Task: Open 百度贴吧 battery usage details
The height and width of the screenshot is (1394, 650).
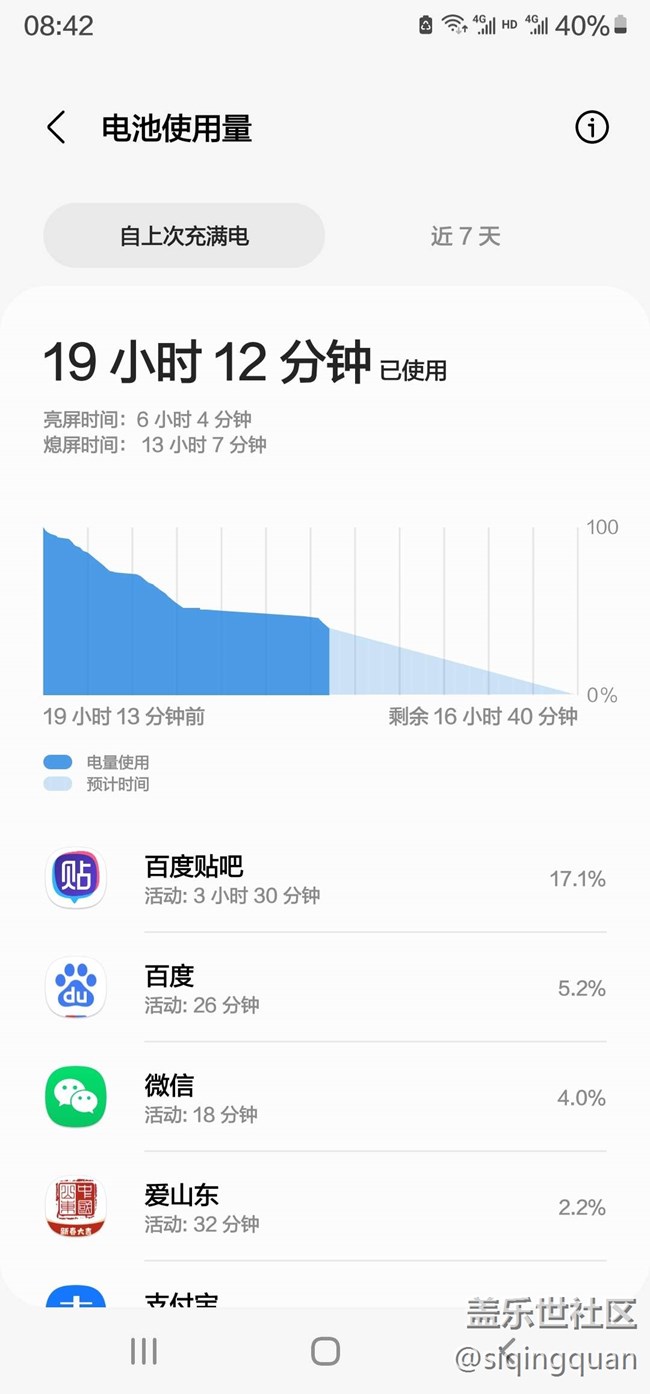Action: click(x=325, y=879)
